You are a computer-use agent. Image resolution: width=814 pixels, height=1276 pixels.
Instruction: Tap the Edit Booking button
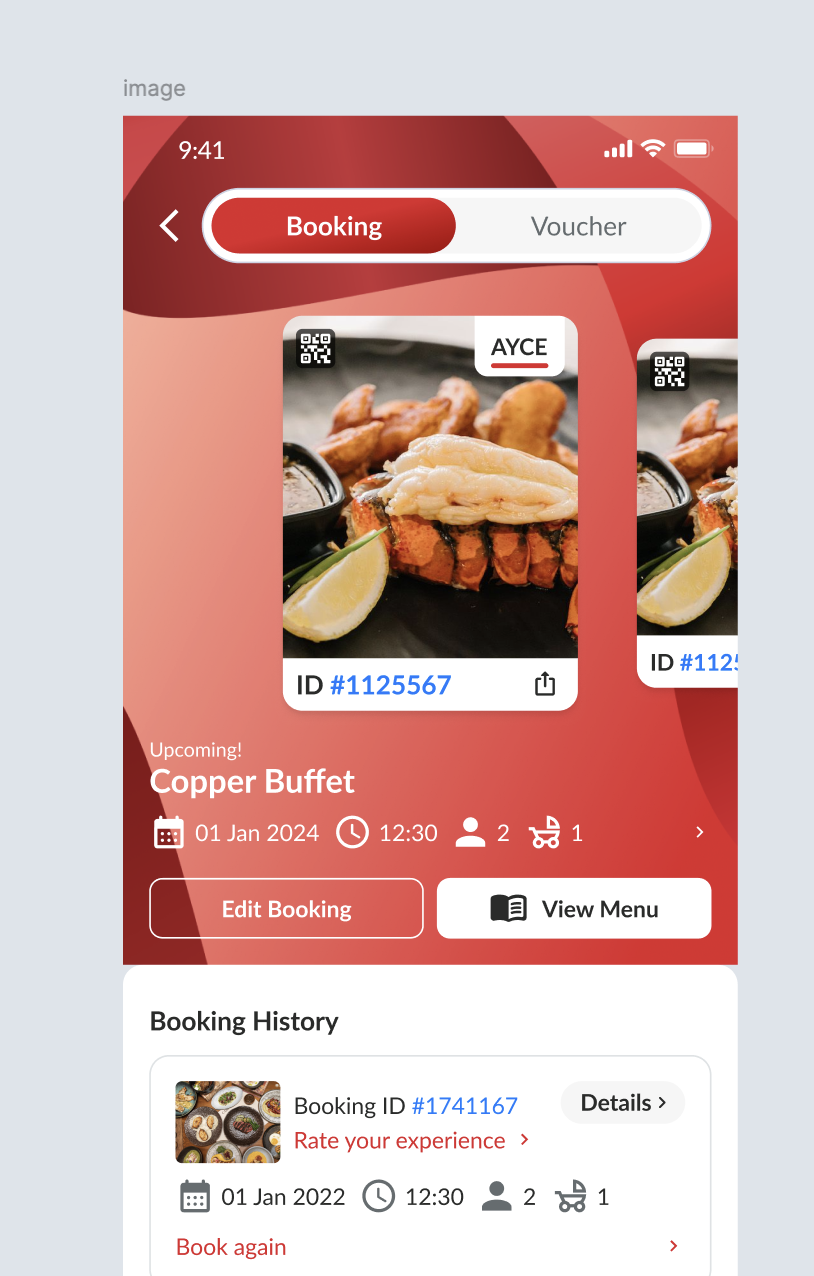pos(287,909)
